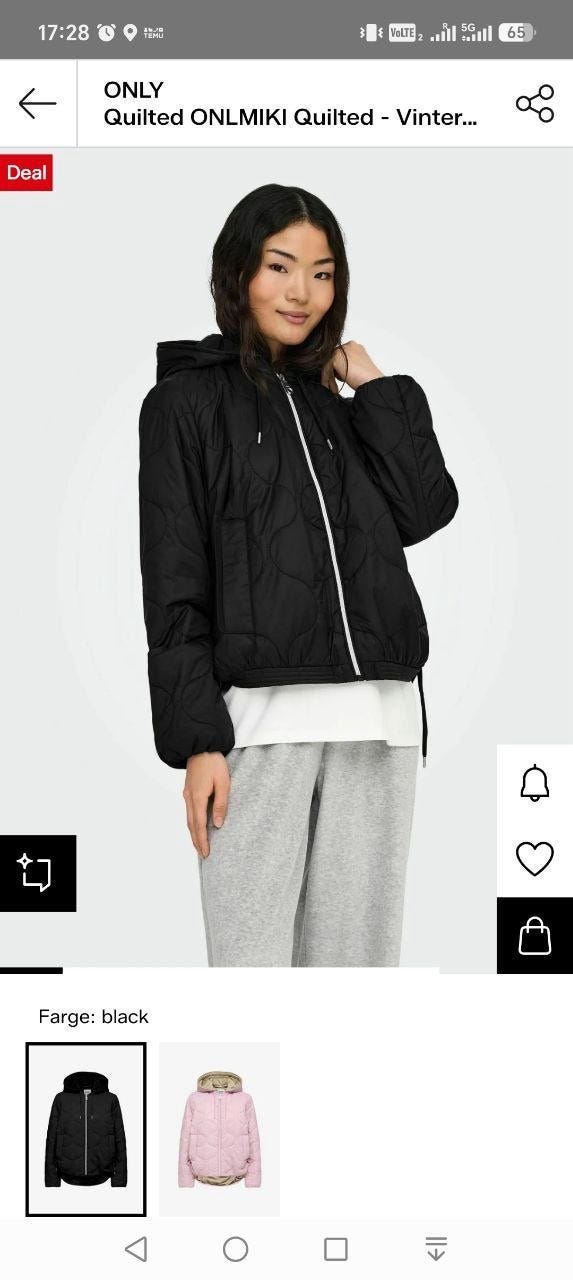
Task: Tap the system home button
Action: point(236,1249)
